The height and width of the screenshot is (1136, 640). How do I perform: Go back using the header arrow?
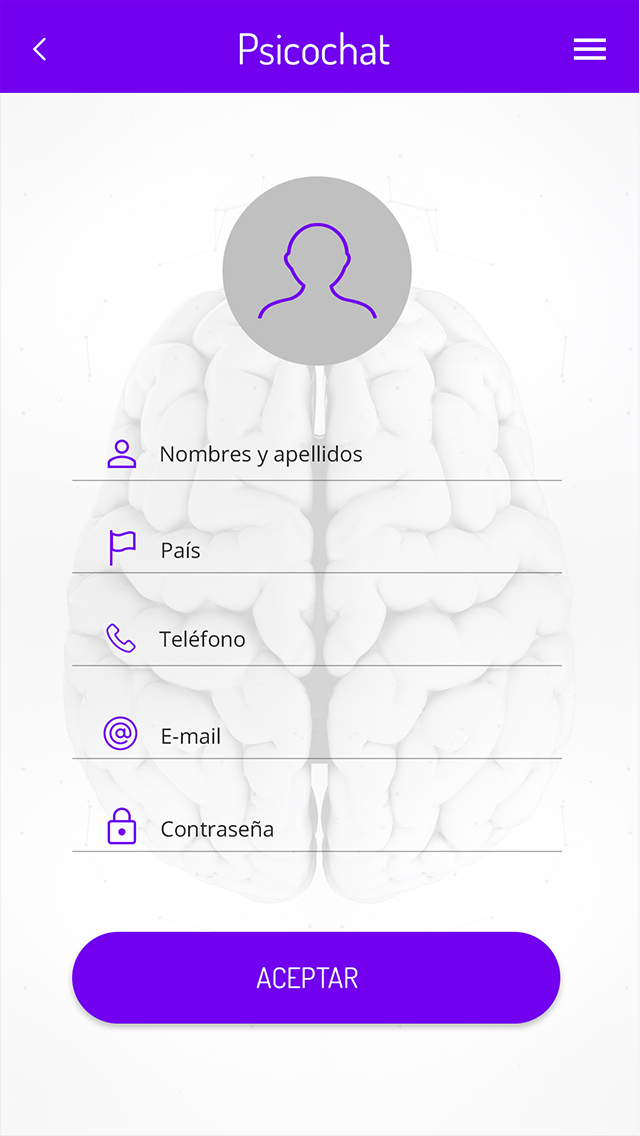pyautogui.click(x=40, y=49)
